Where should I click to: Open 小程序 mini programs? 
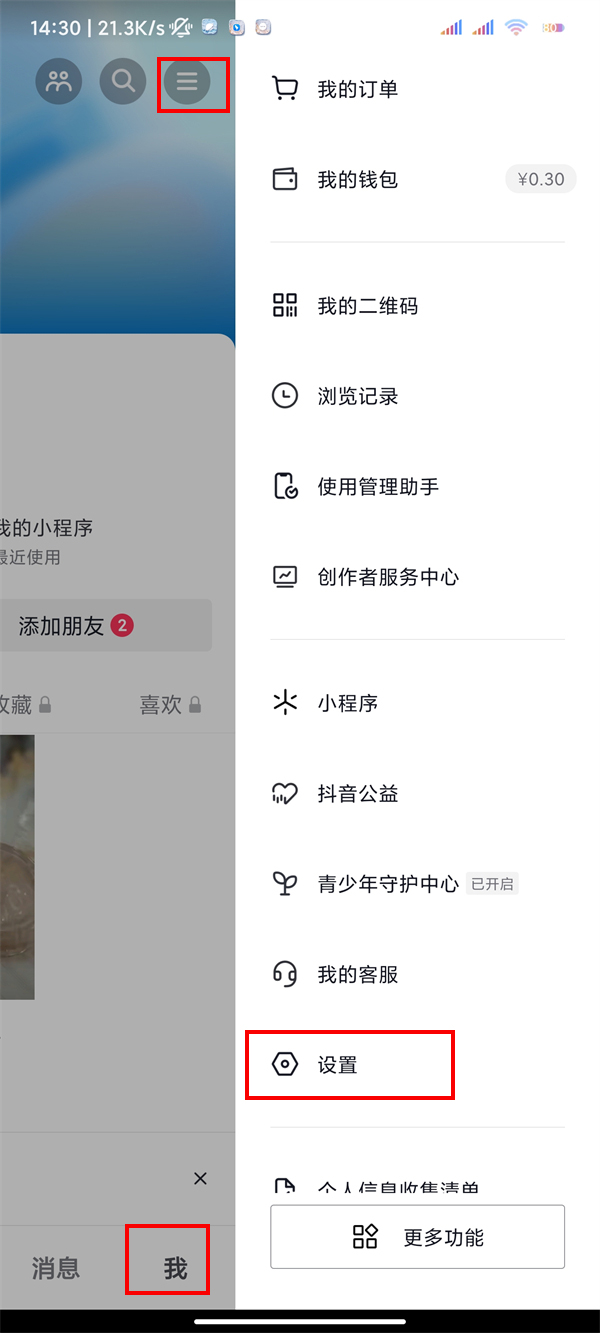(347, 703)
